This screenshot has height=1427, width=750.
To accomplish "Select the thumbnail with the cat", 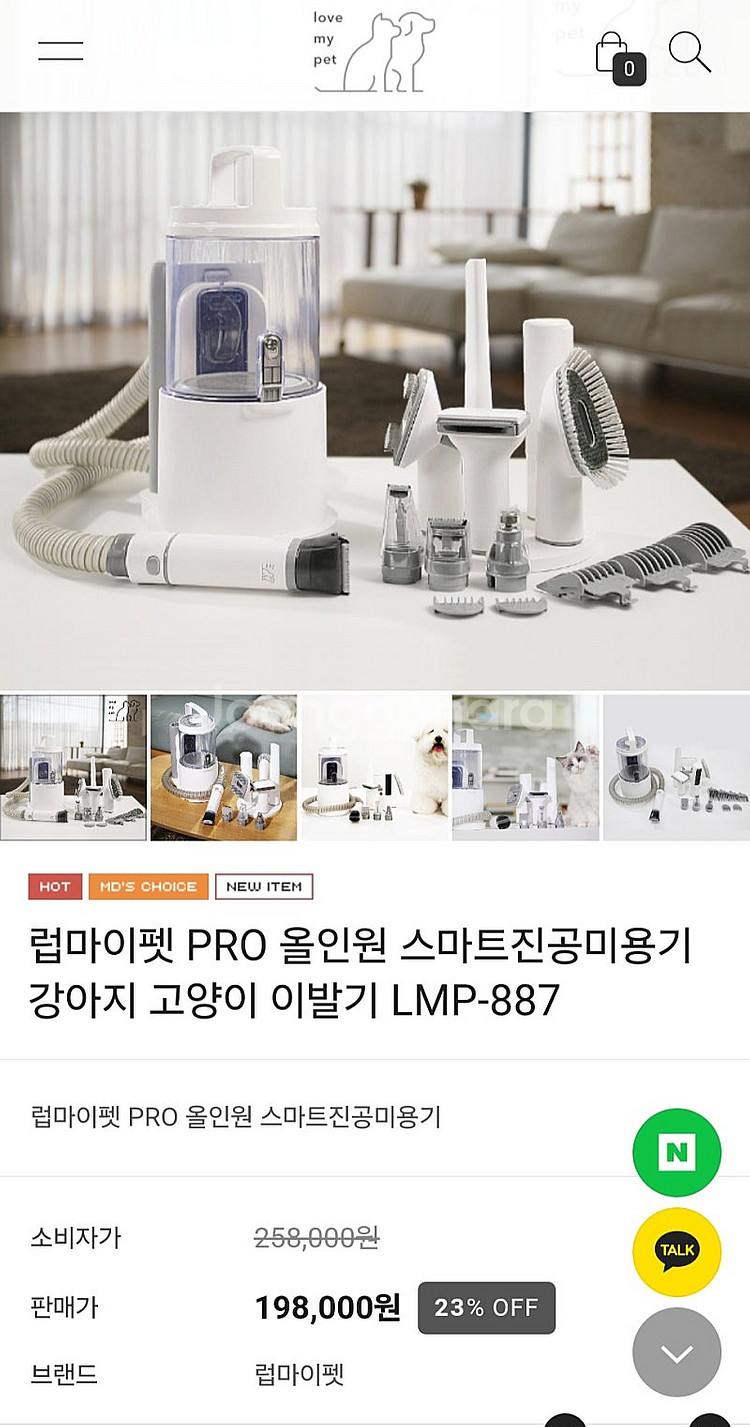I will pyautogui.click(x=525, y=767).
